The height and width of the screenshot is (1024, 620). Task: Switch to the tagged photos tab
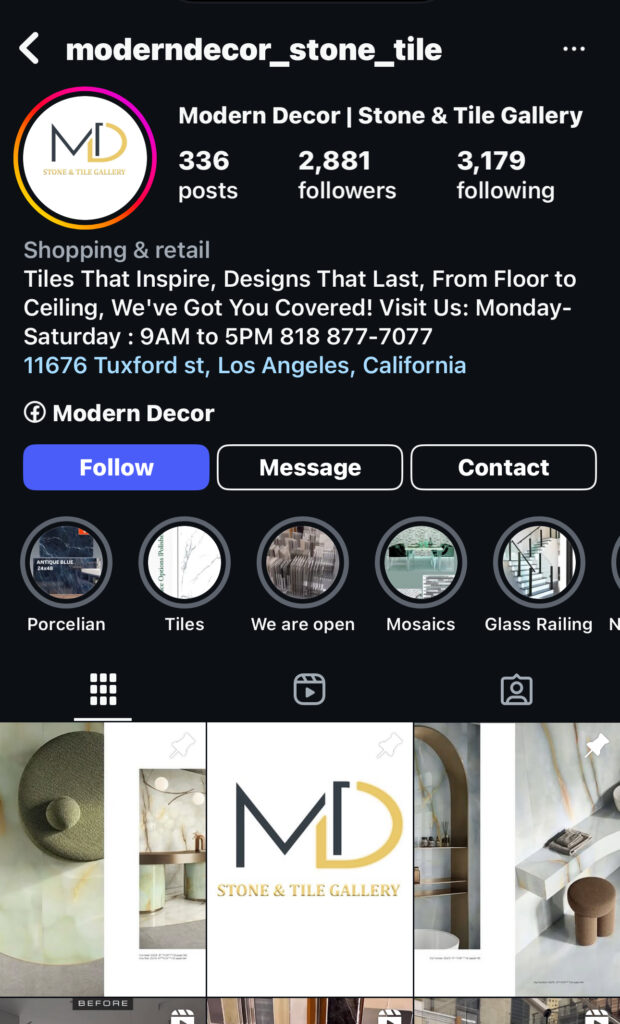pos(516,689)
